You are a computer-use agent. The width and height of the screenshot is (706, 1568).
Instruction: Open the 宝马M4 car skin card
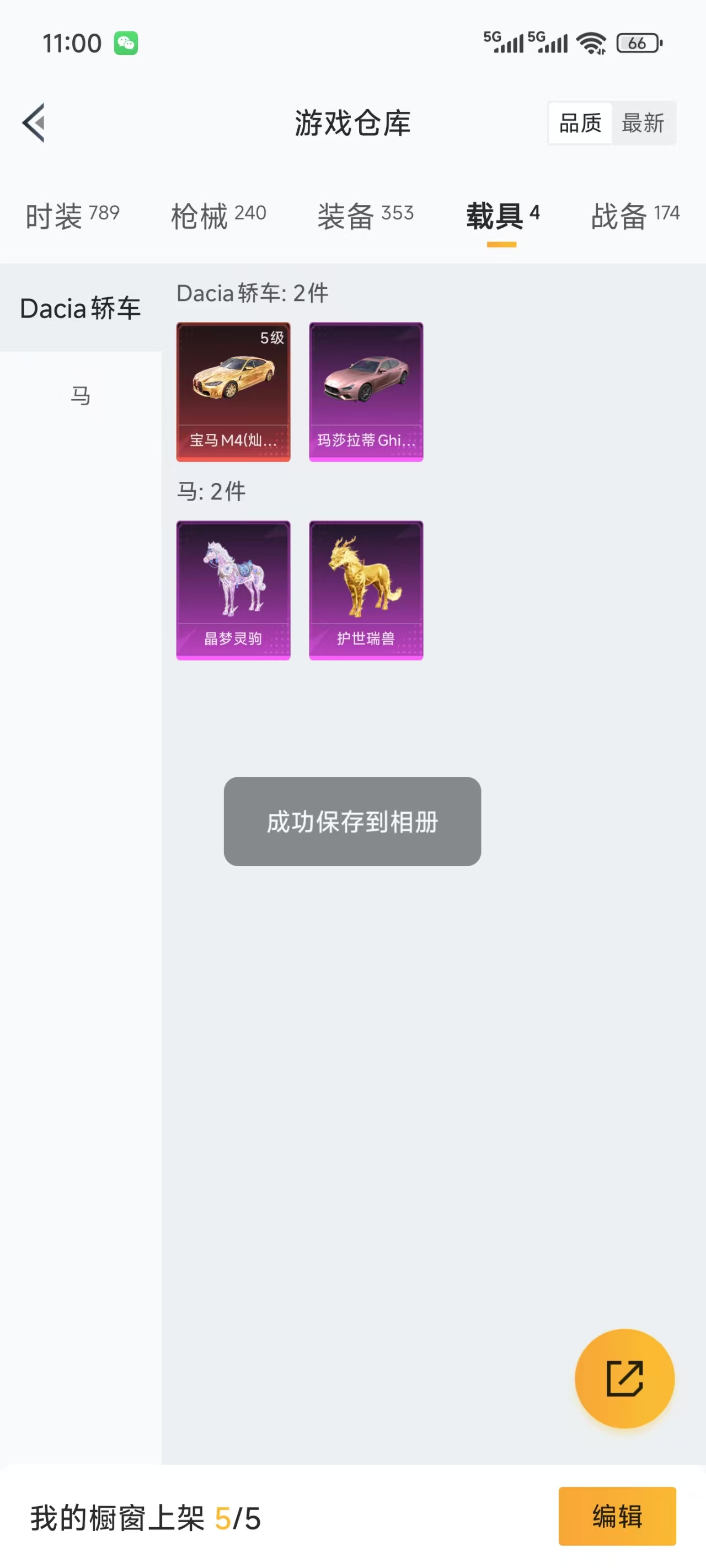[x=233, y=391]
